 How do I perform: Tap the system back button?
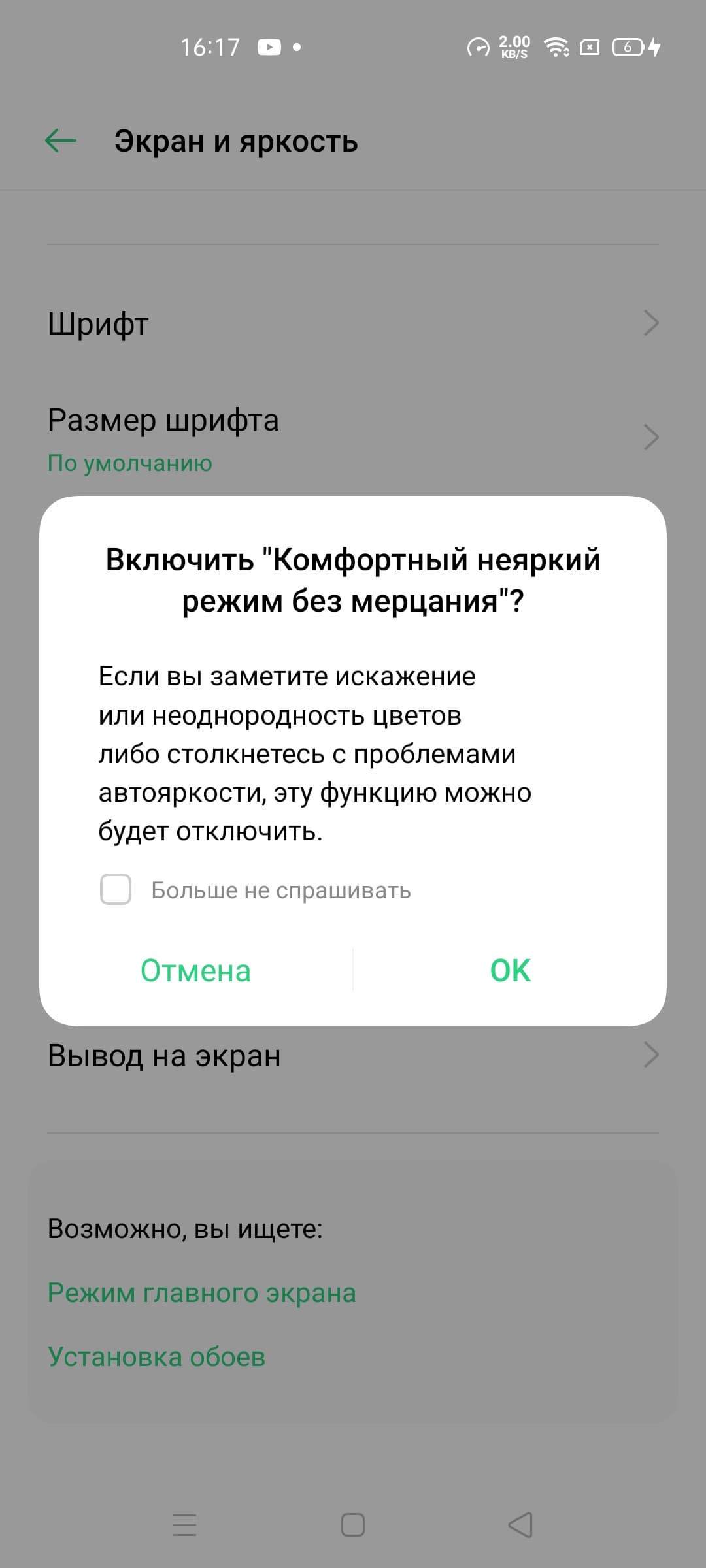coord(520,1526)
